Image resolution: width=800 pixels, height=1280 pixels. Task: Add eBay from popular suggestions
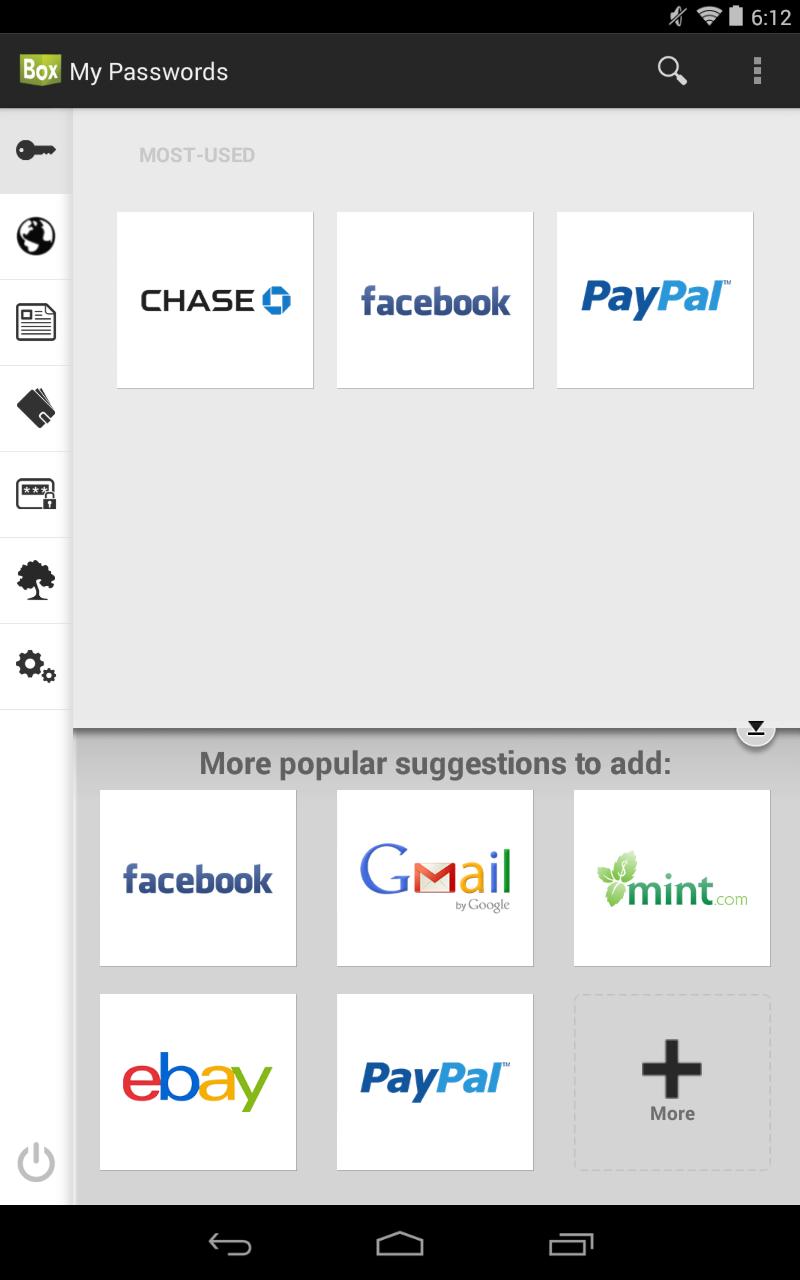198,1081
